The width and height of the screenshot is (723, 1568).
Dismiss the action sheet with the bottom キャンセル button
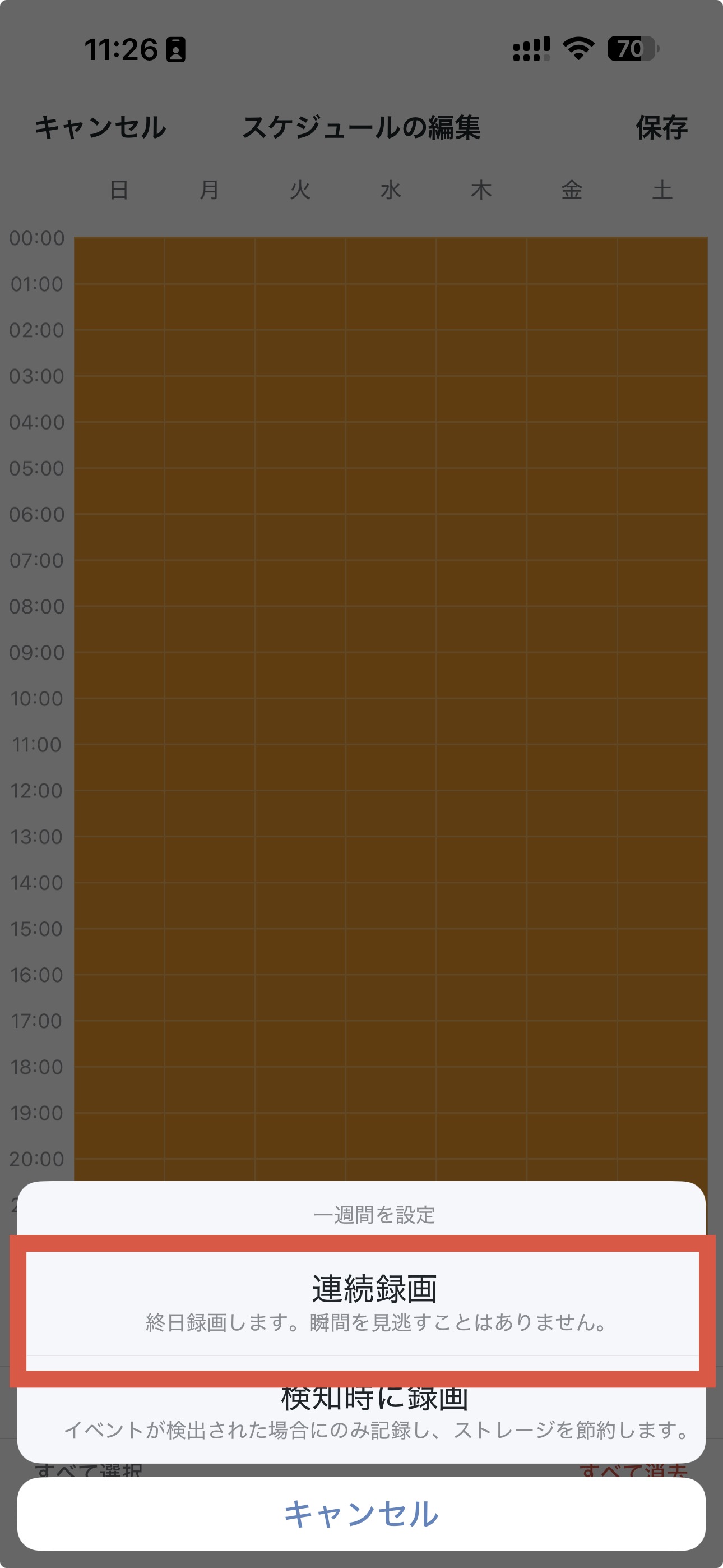point(361,1513)
